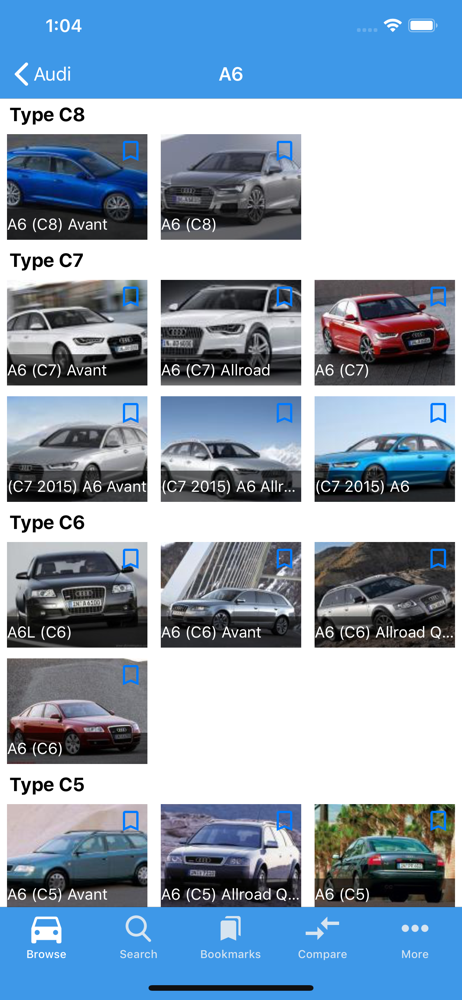Open the A6 (C8) Avant tile

coord(77,187)
